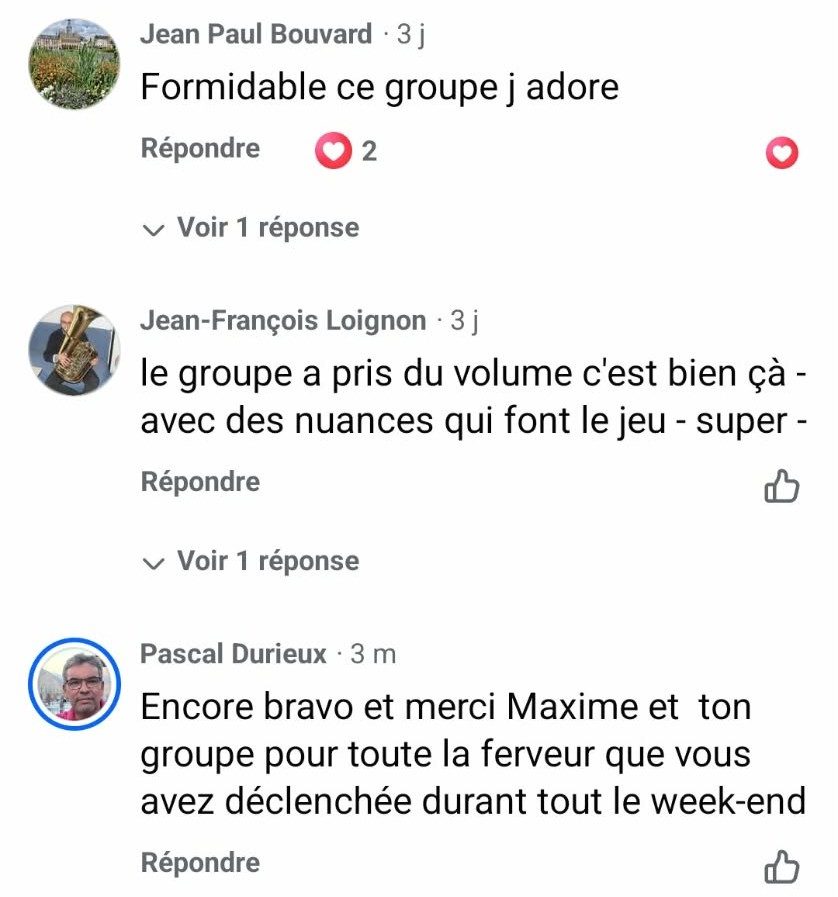Open Pascal Durieux's profile picture
The width and height of the screenshot is (838, 897).
[x=74, y=683]
